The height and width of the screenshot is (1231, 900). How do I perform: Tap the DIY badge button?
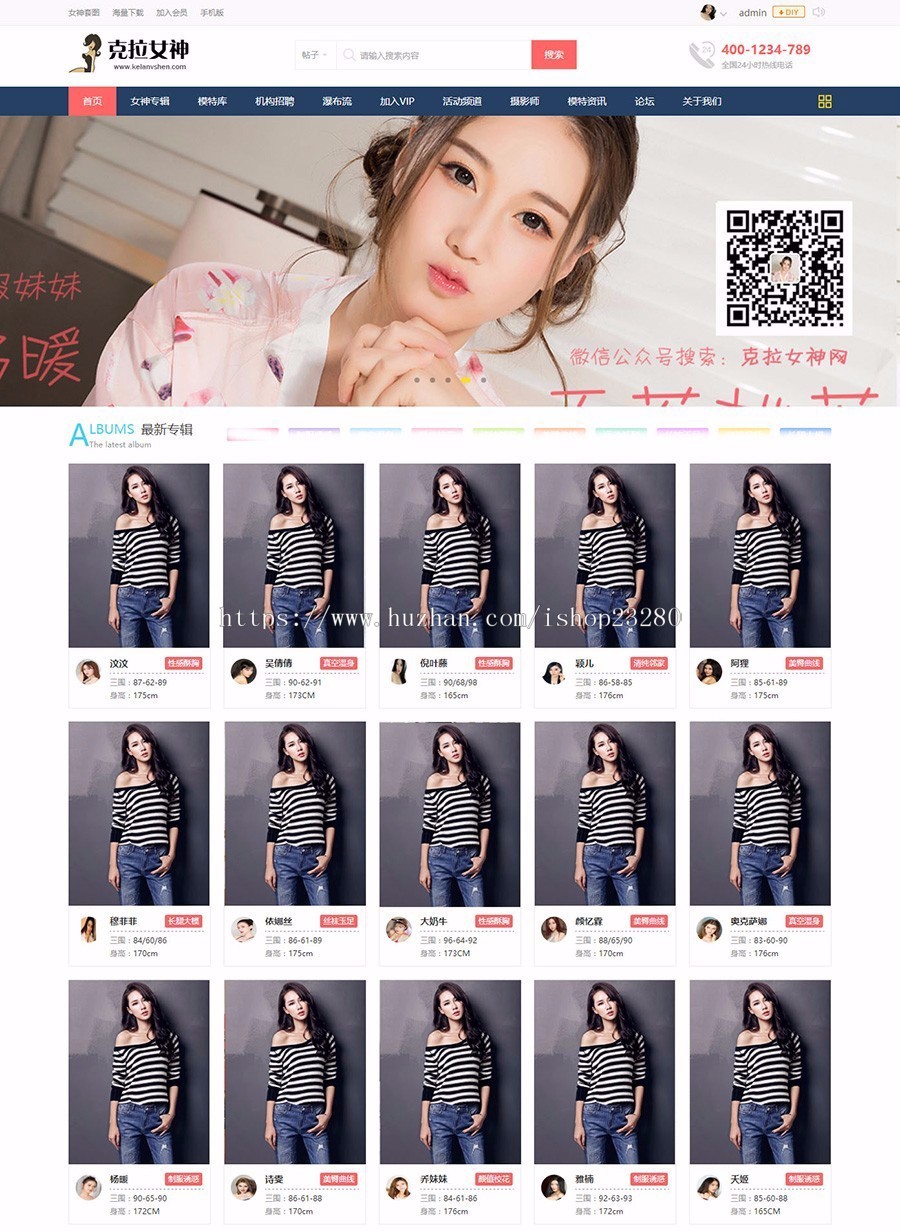coord(788,13)
